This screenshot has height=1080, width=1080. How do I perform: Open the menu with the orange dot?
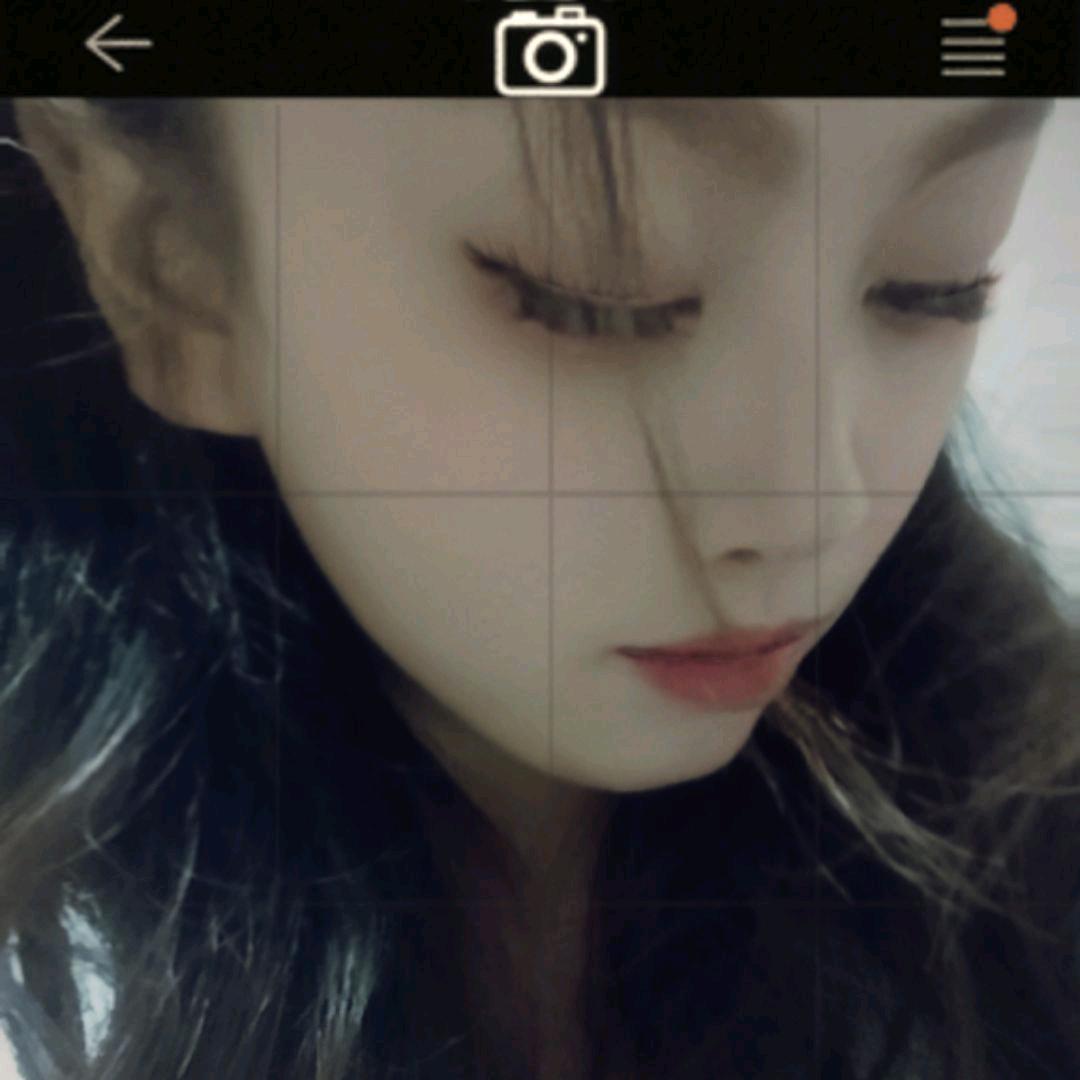point(973,47)
